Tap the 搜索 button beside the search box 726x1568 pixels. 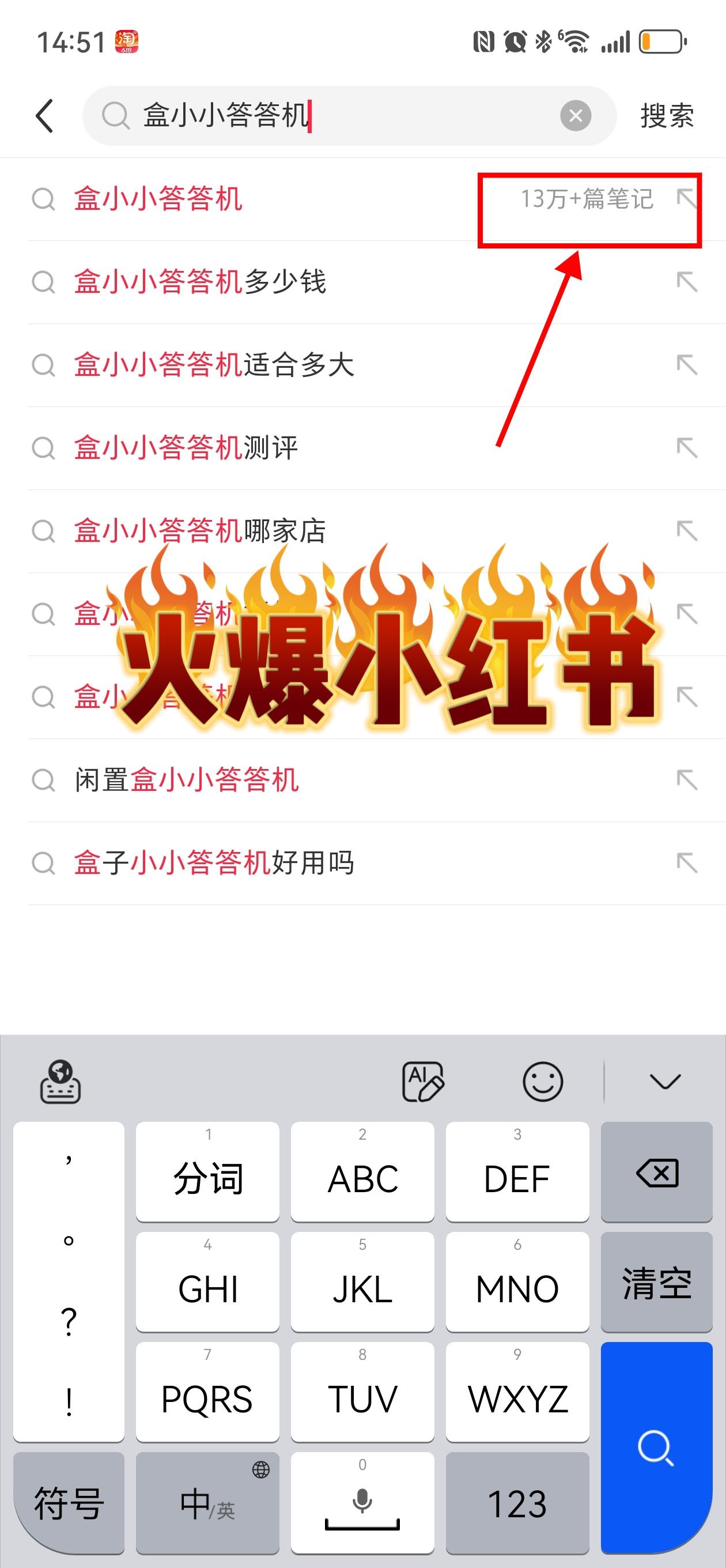[666, 116]
